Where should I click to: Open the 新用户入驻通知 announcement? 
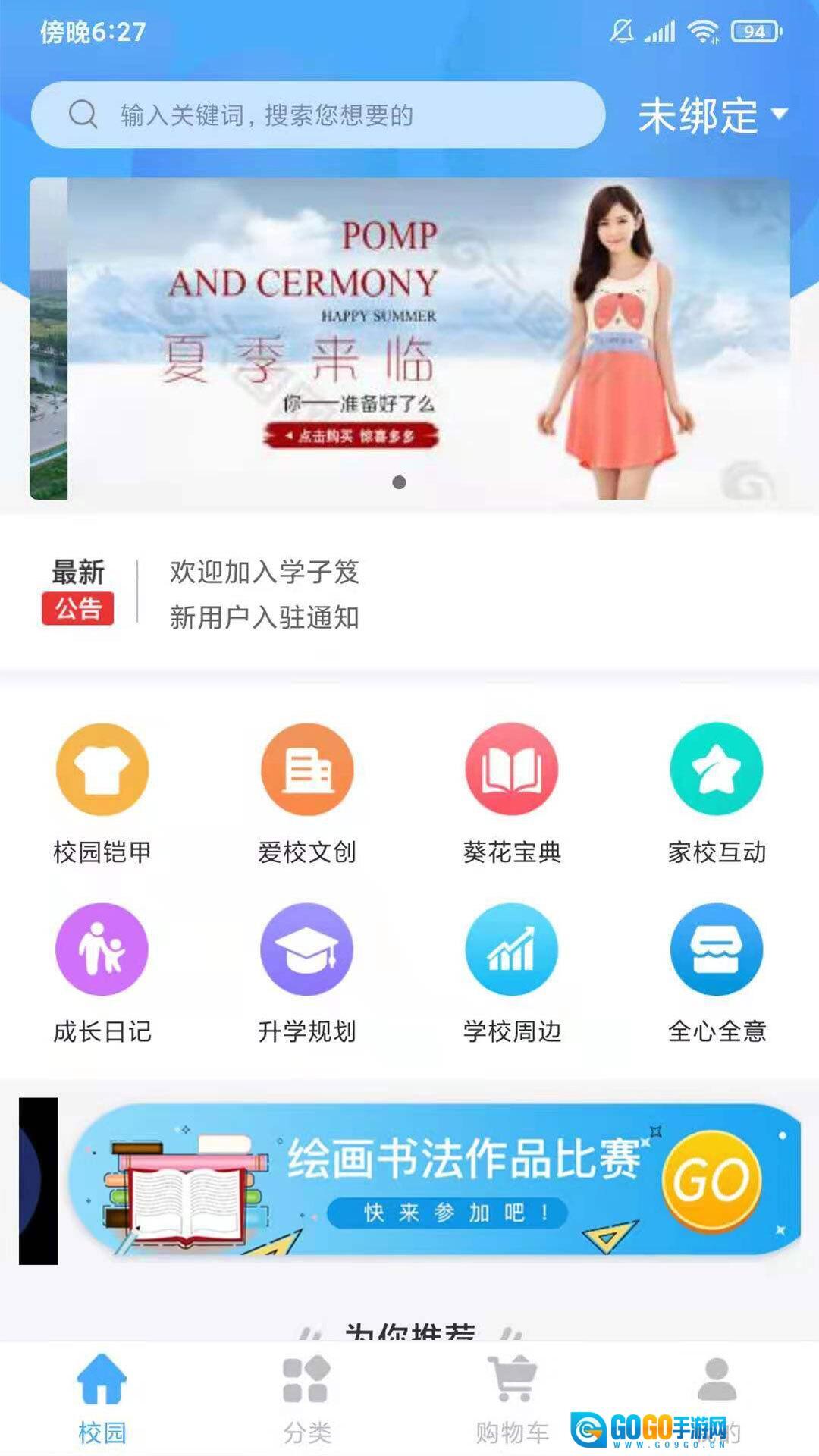(x=265, y=617)
